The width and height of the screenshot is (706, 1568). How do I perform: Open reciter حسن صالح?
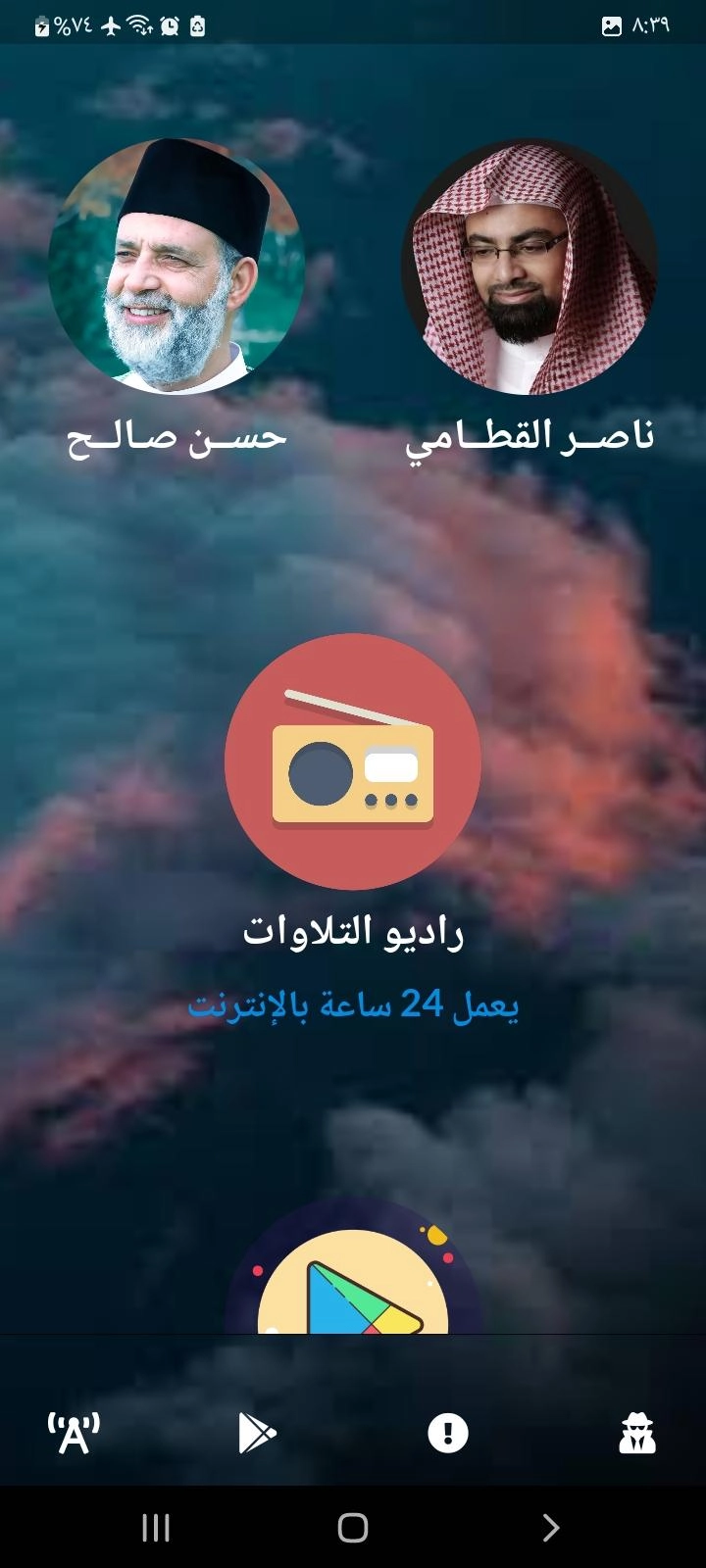click(176, 267)
